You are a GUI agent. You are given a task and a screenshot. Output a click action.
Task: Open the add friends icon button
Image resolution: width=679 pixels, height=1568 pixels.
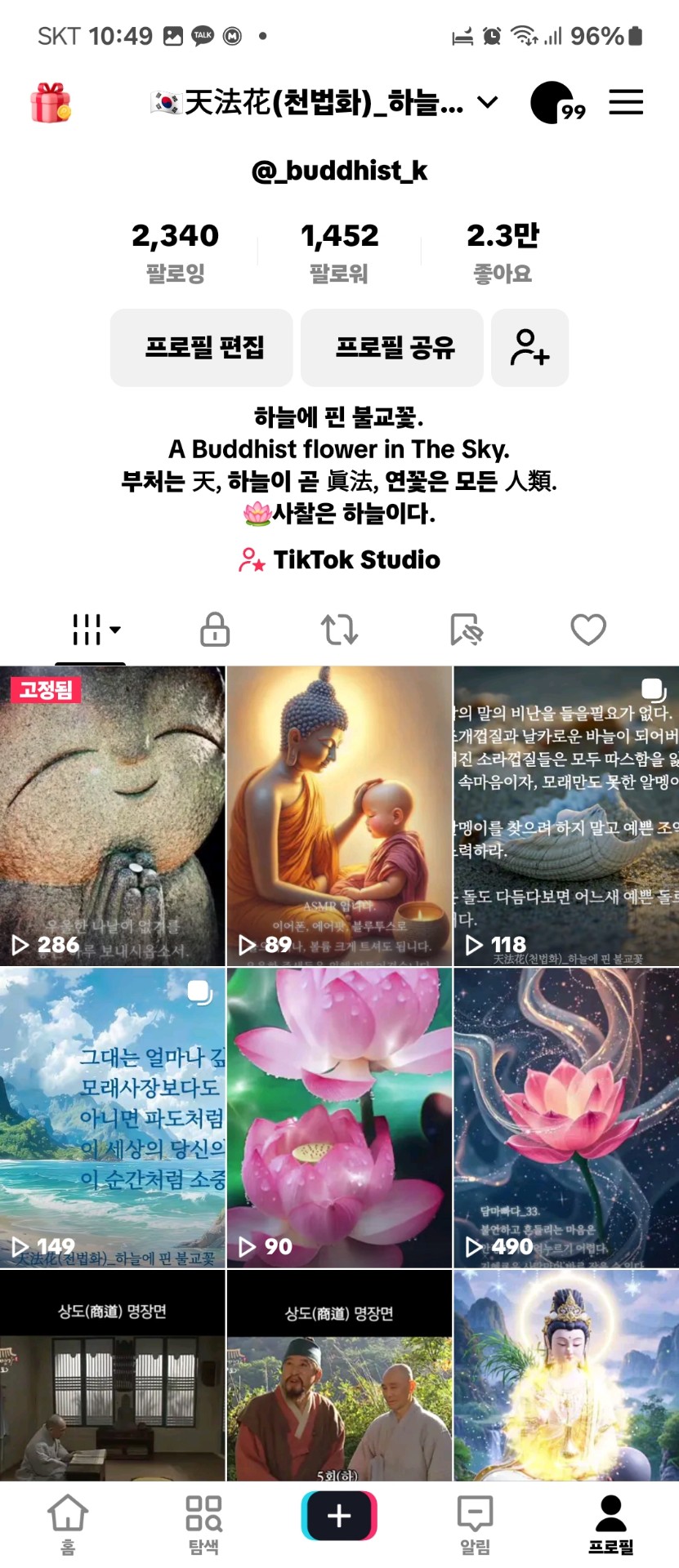[529, 348]
